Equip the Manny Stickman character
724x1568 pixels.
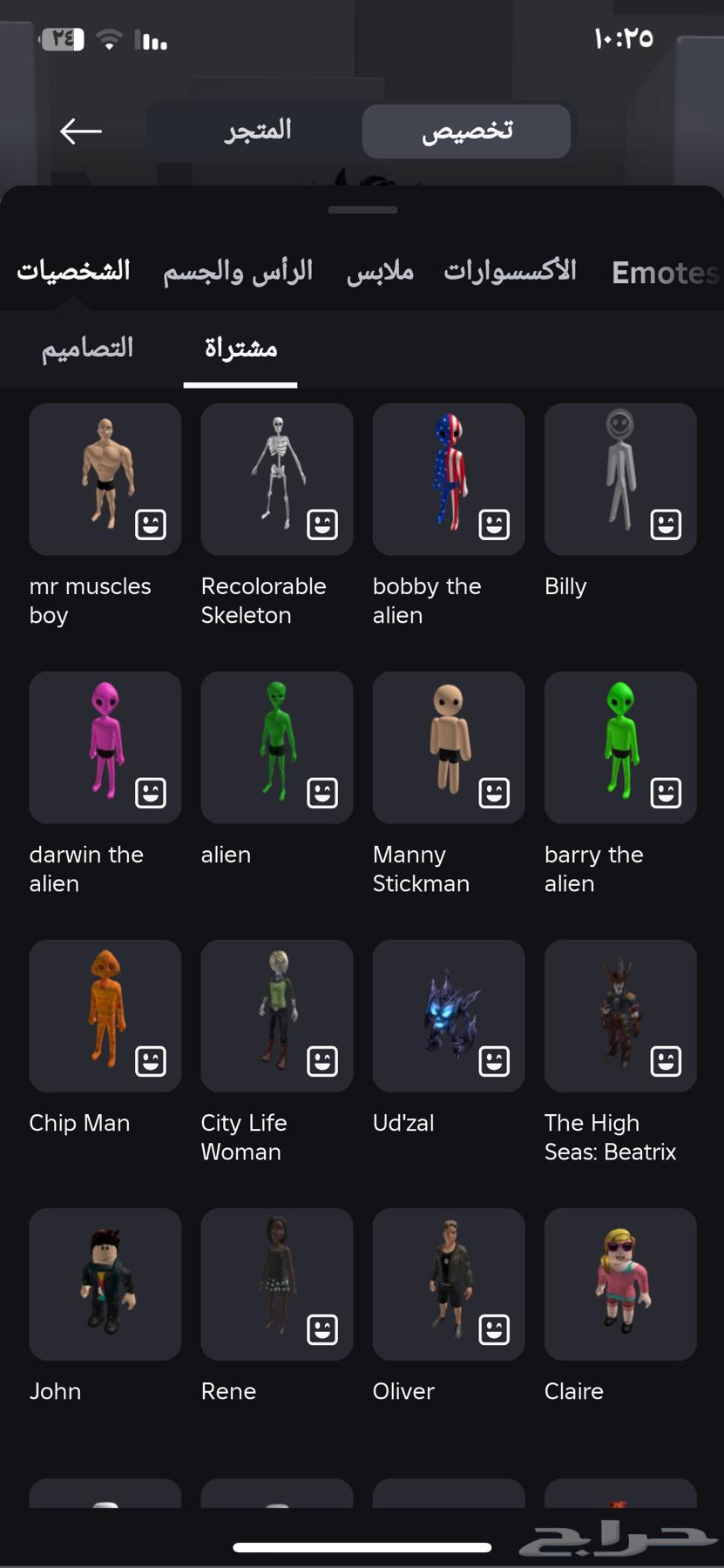pyautogui.click(x=448, y=747)
